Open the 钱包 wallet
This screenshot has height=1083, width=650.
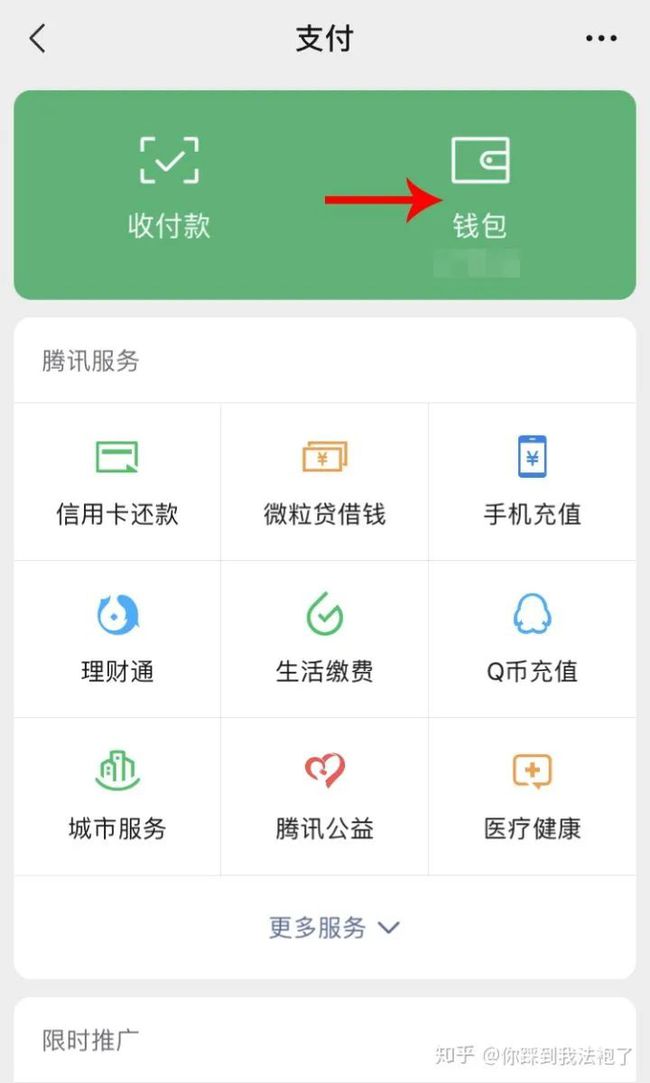tap(480, 188)
